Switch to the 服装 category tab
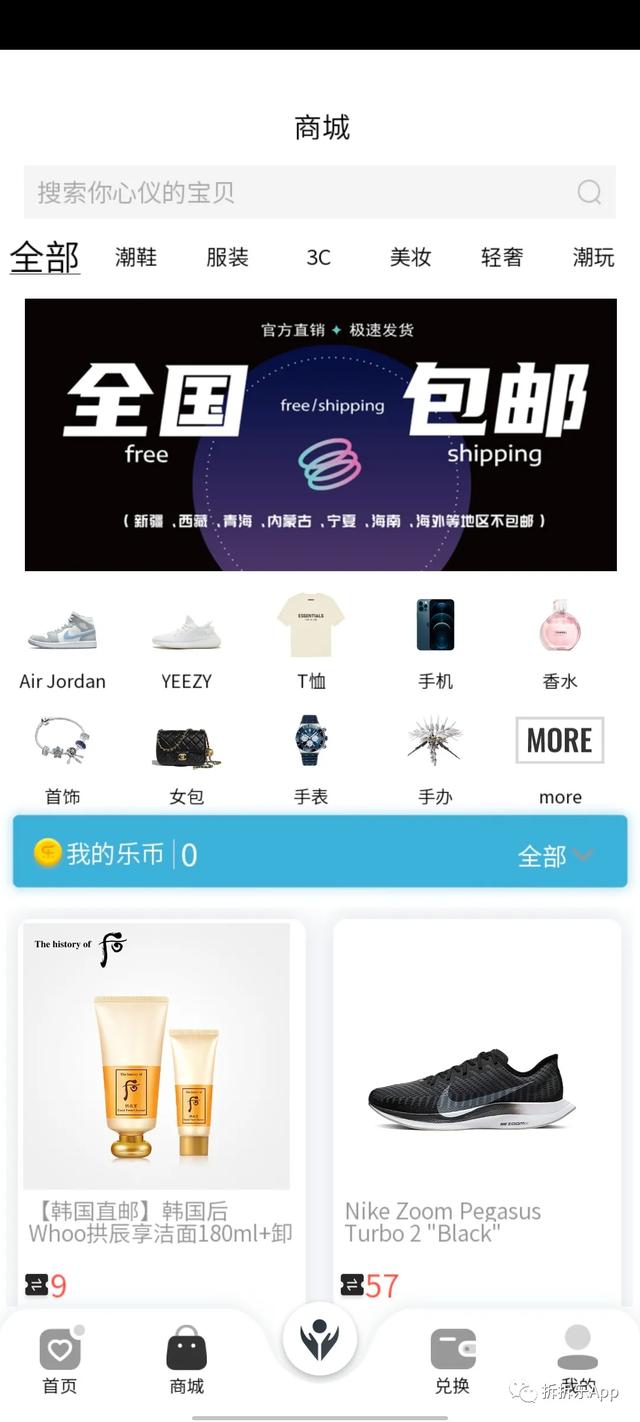 [227, 257]
